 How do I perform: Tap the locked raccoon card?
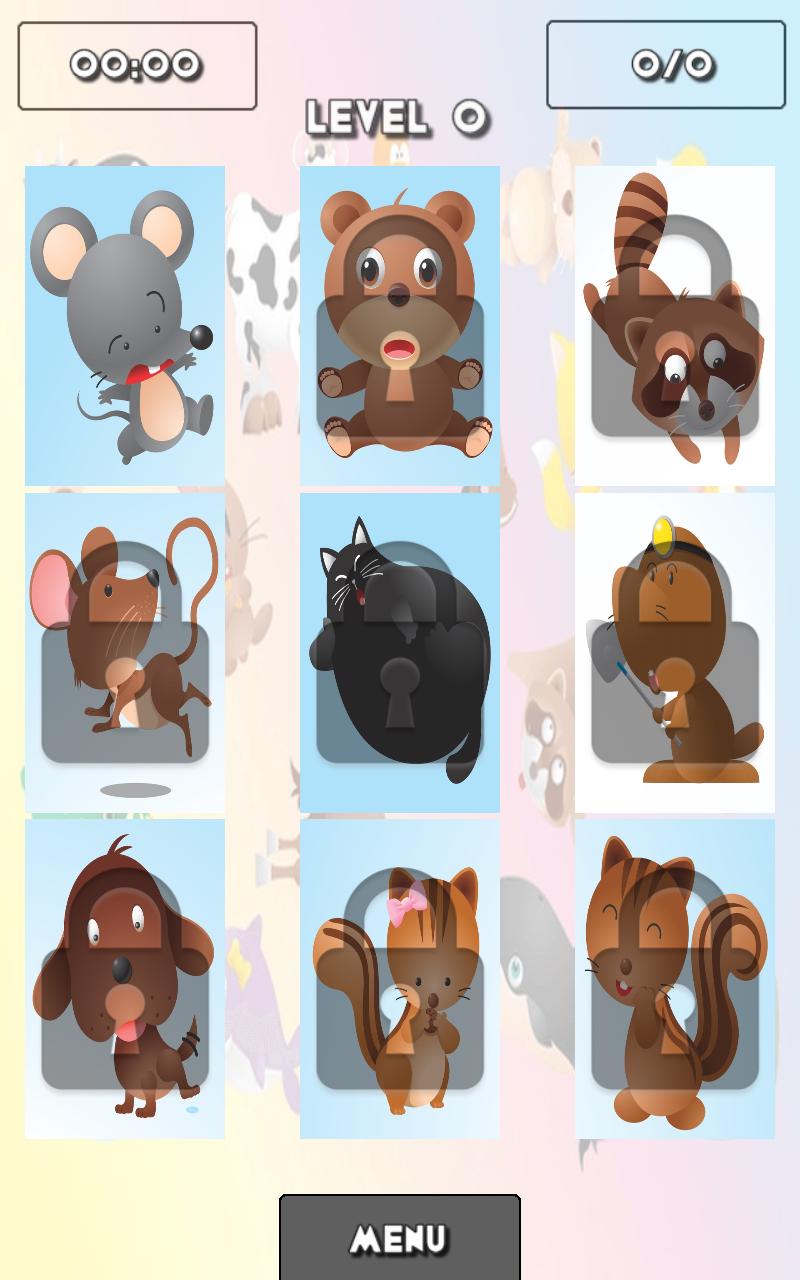pos(675,325)
